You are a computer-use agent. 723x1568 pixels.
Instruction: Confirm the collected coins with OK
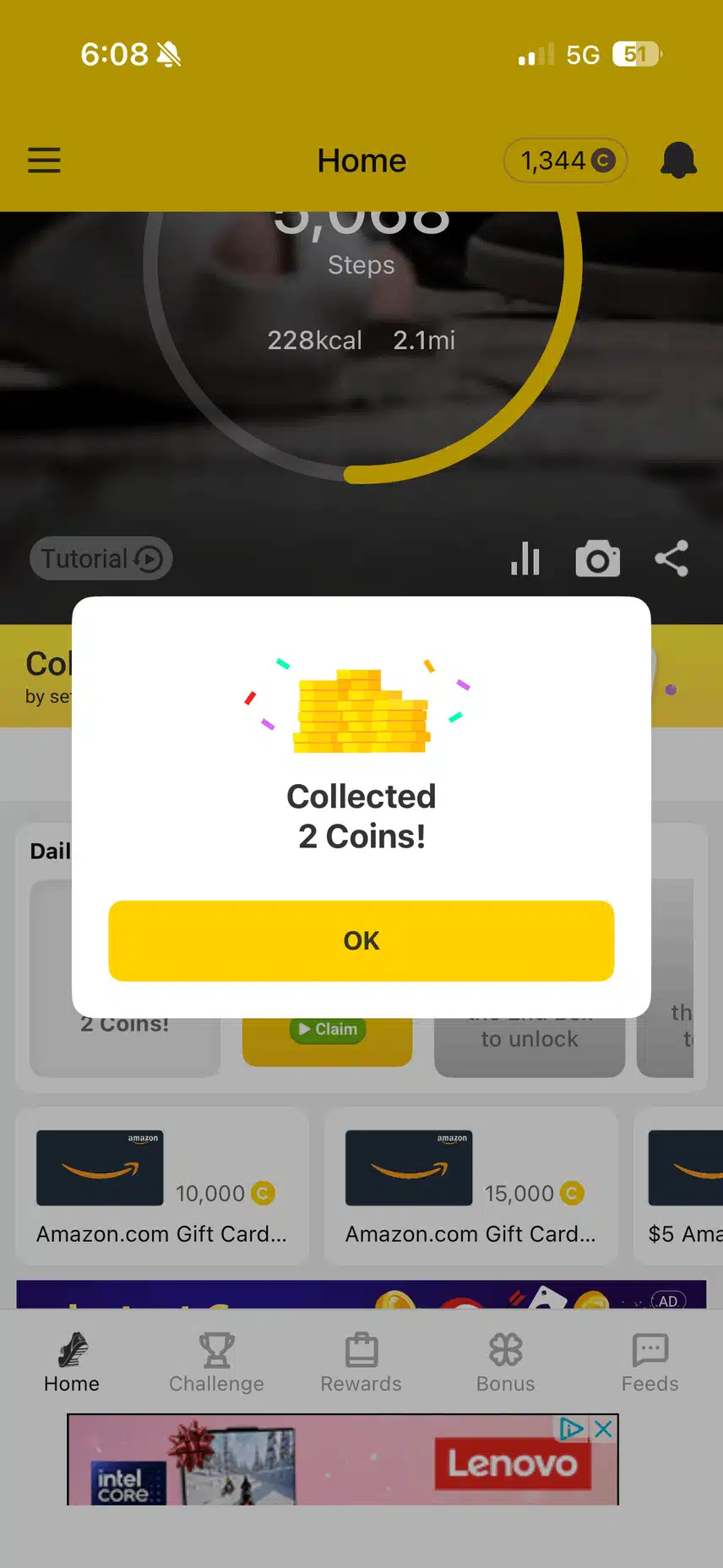click(x=361, y=940)
